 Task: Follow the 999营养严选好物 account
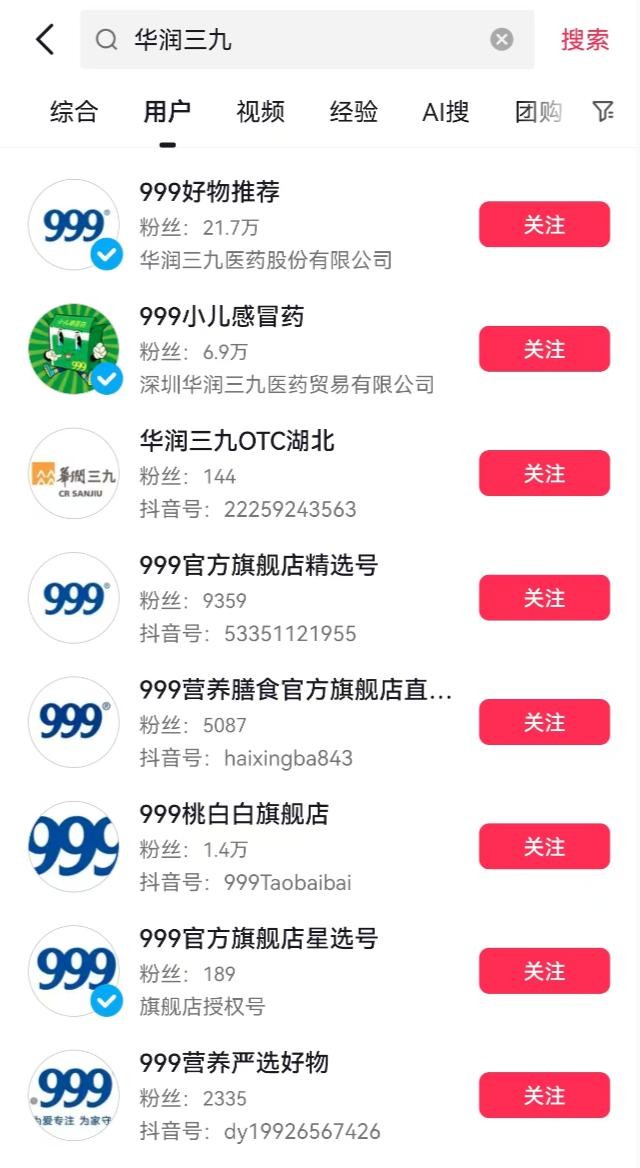pyautogui.click(x=544, y=1095)
